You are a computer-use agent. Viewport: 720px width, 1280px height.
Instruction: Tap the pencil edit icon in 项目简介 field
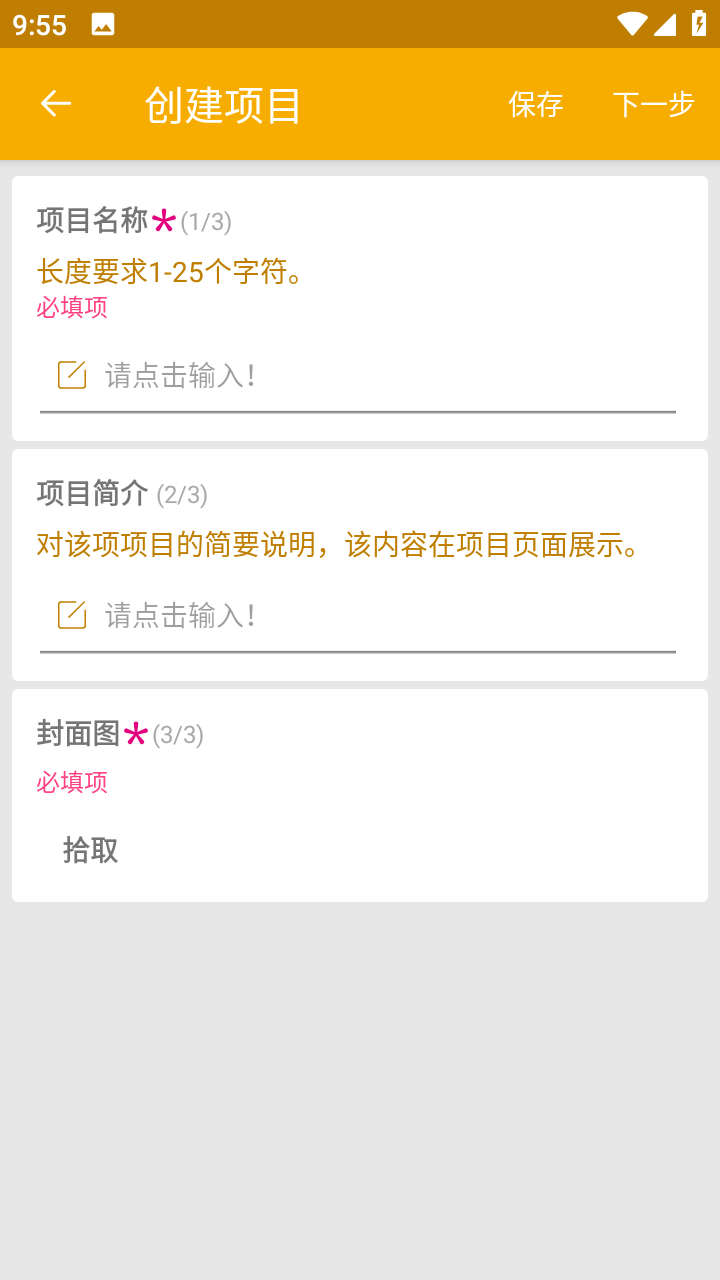coord(70,615)
